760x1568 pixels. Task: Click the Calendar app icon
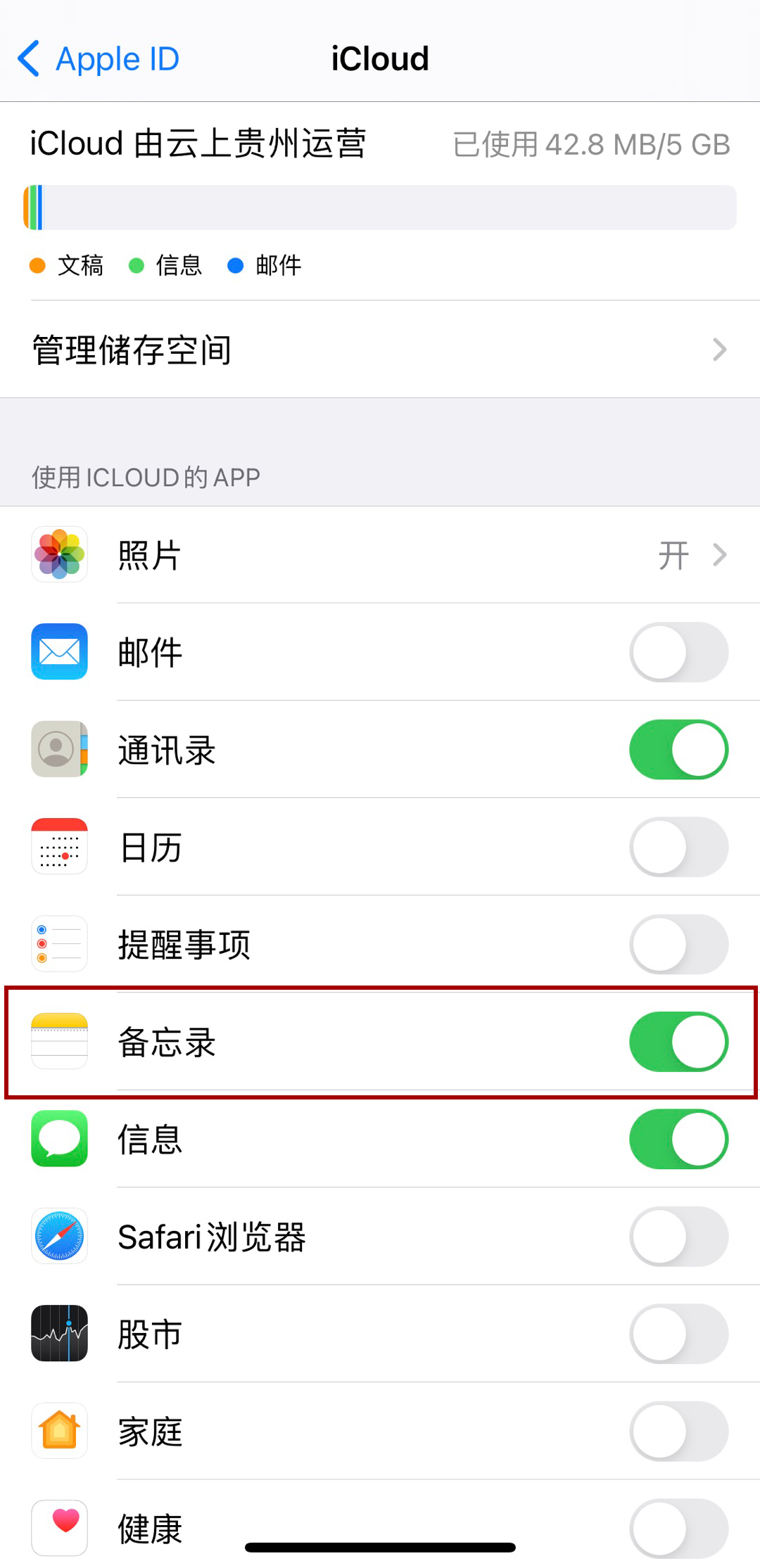[60, 847]
